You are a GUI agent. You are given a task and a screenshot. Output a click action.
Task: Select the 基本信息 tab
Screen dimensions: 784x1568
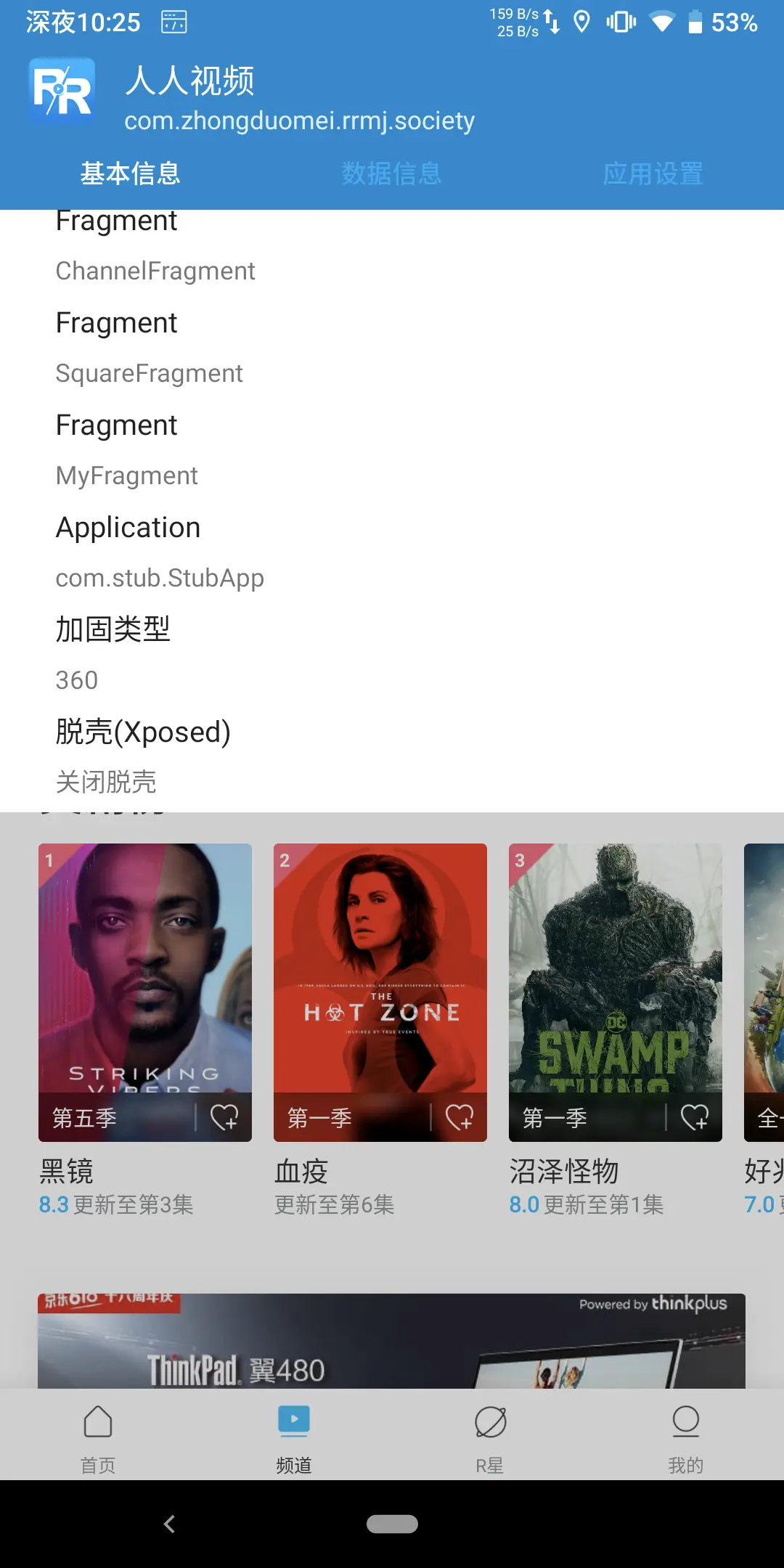click(130, 173)
